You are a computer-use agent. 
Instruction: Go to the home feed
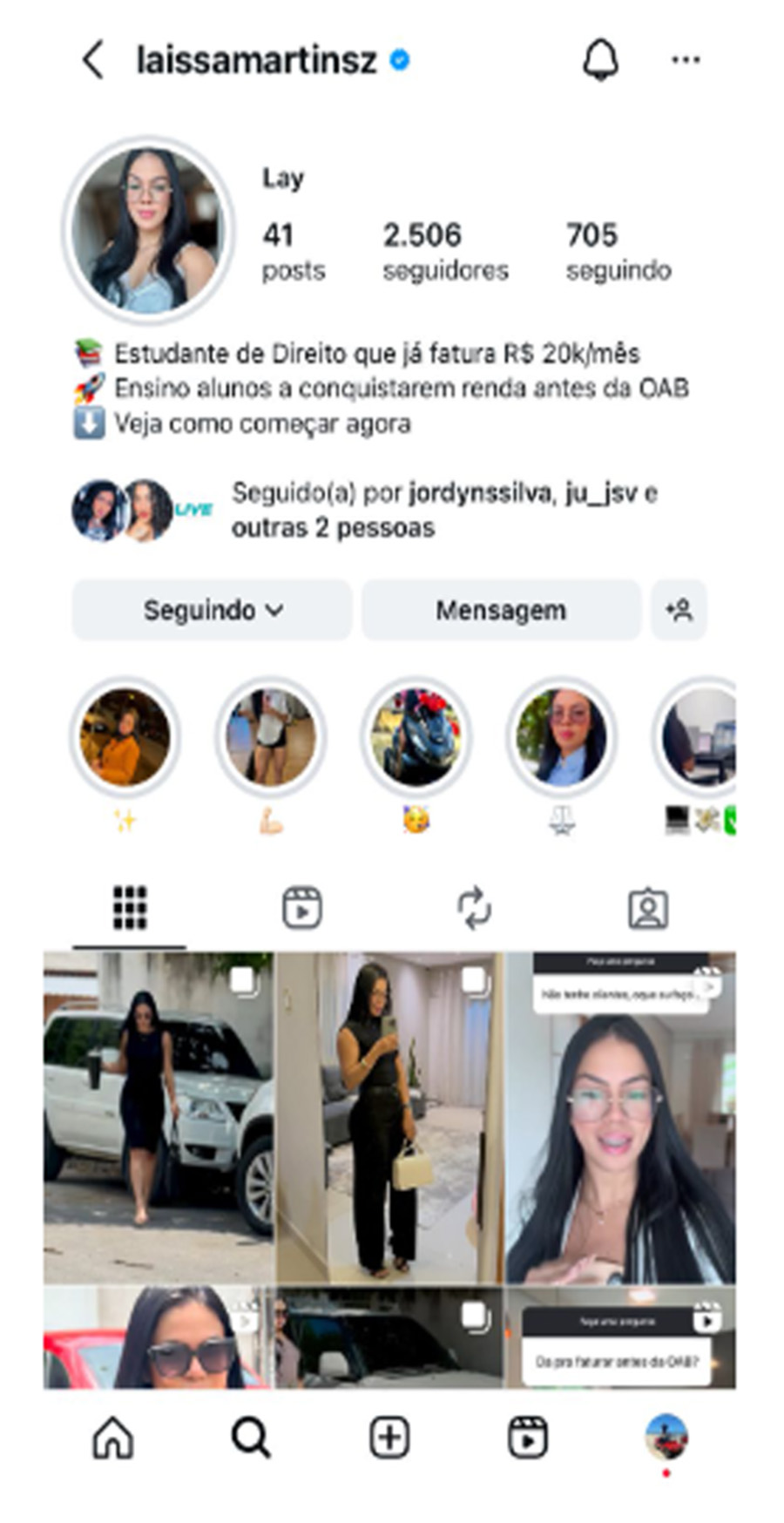click(x=113, y=1438)
